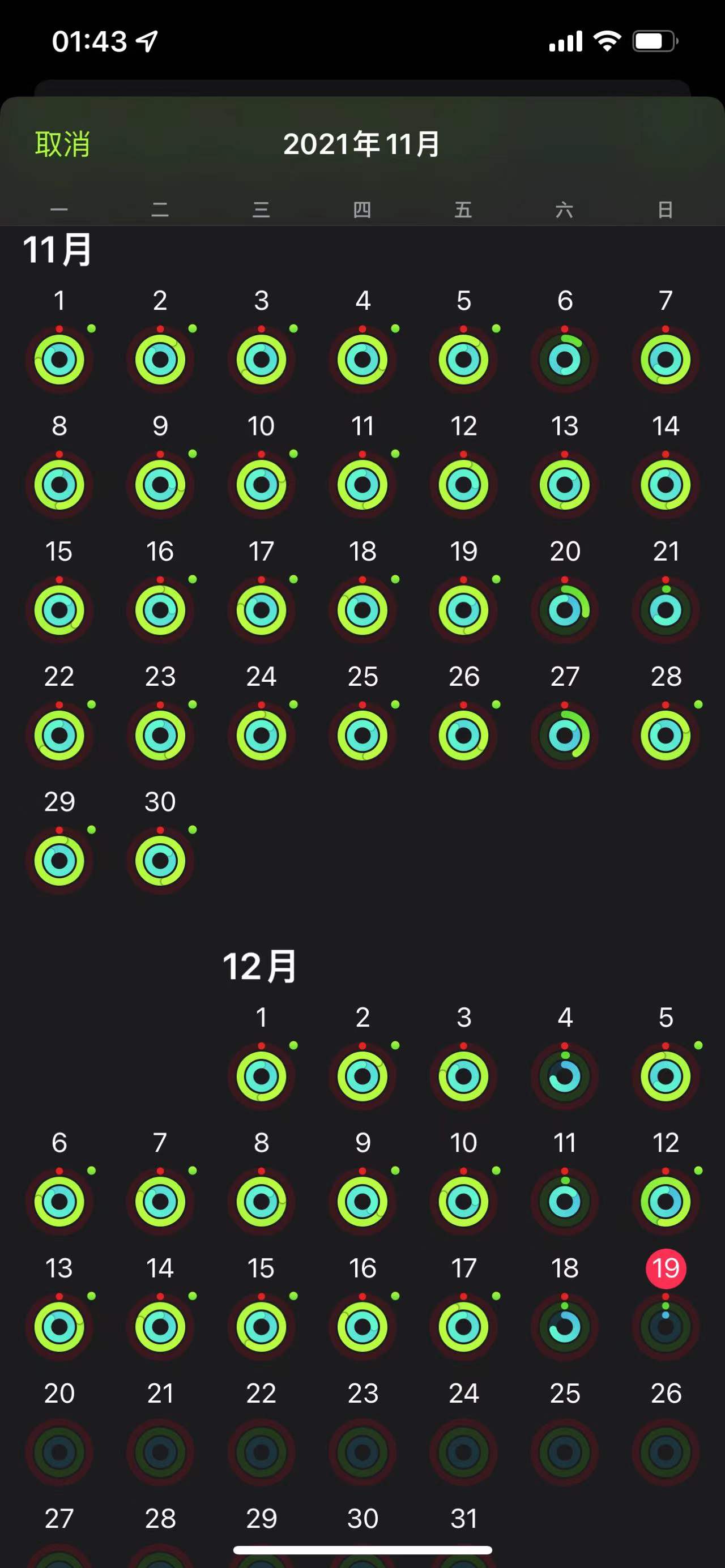Open December 1 activity rings
Viewport: 725px width, 1568px height.
pos(261,1076)
